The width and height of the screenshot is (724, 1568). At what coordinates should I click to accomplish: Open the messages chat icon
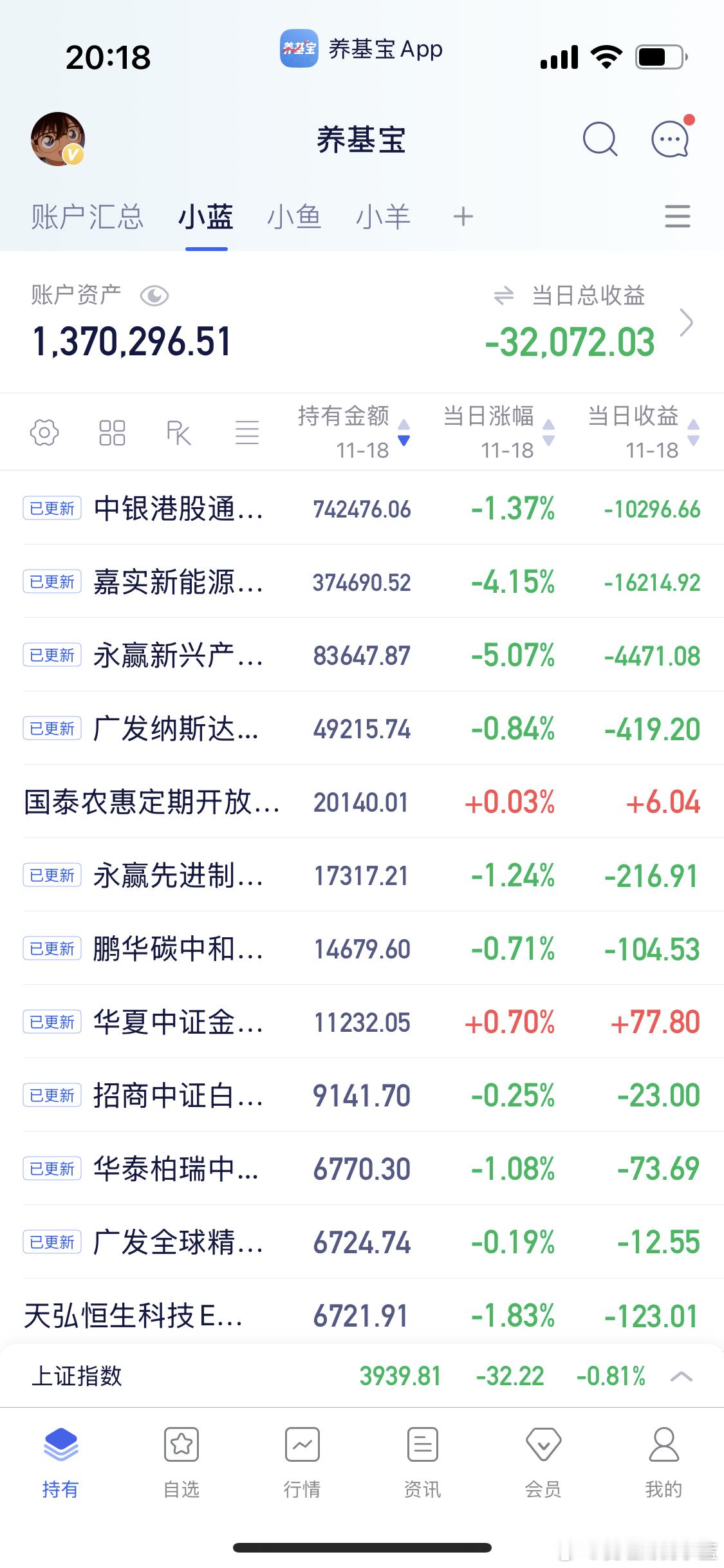coord(669,139)
